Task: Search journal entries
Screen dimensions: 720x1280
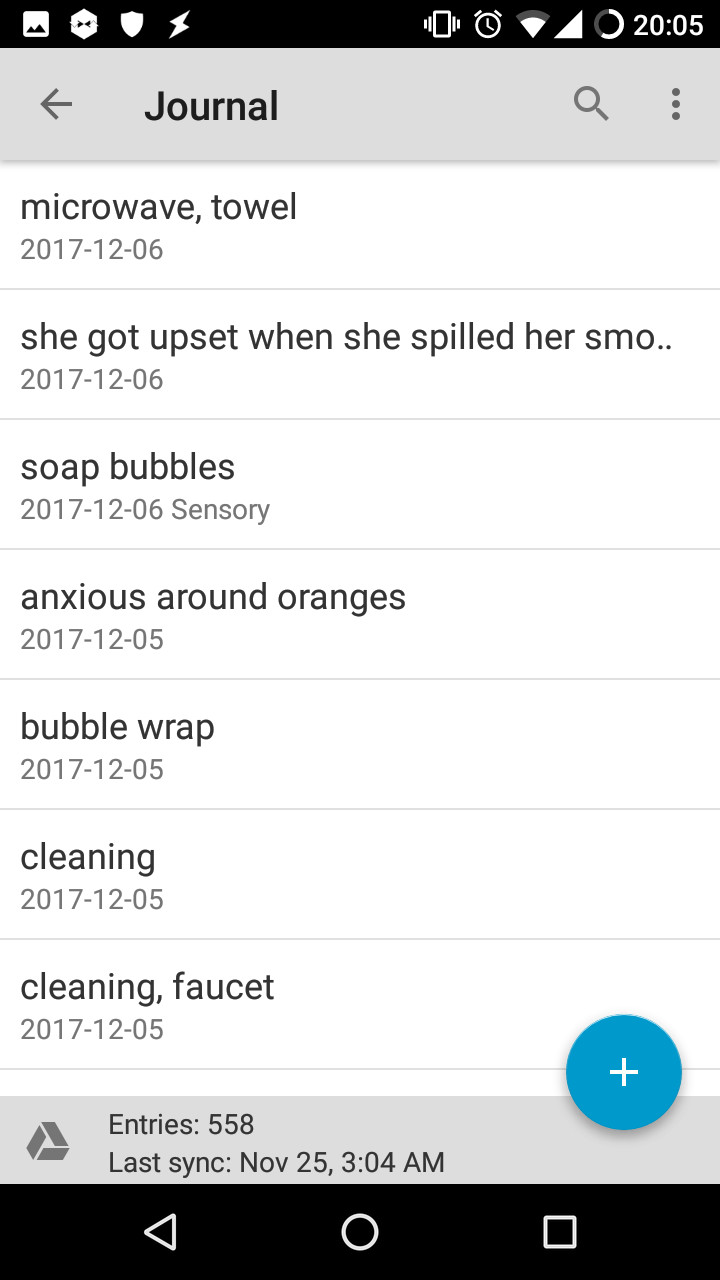Action: pos(591,104)
